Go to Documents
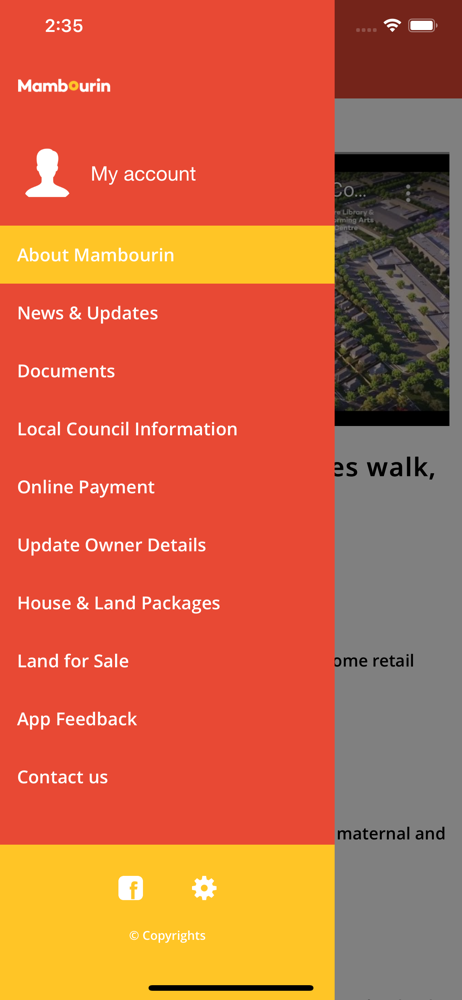The image size is (462, 1000). click(167, 371)
